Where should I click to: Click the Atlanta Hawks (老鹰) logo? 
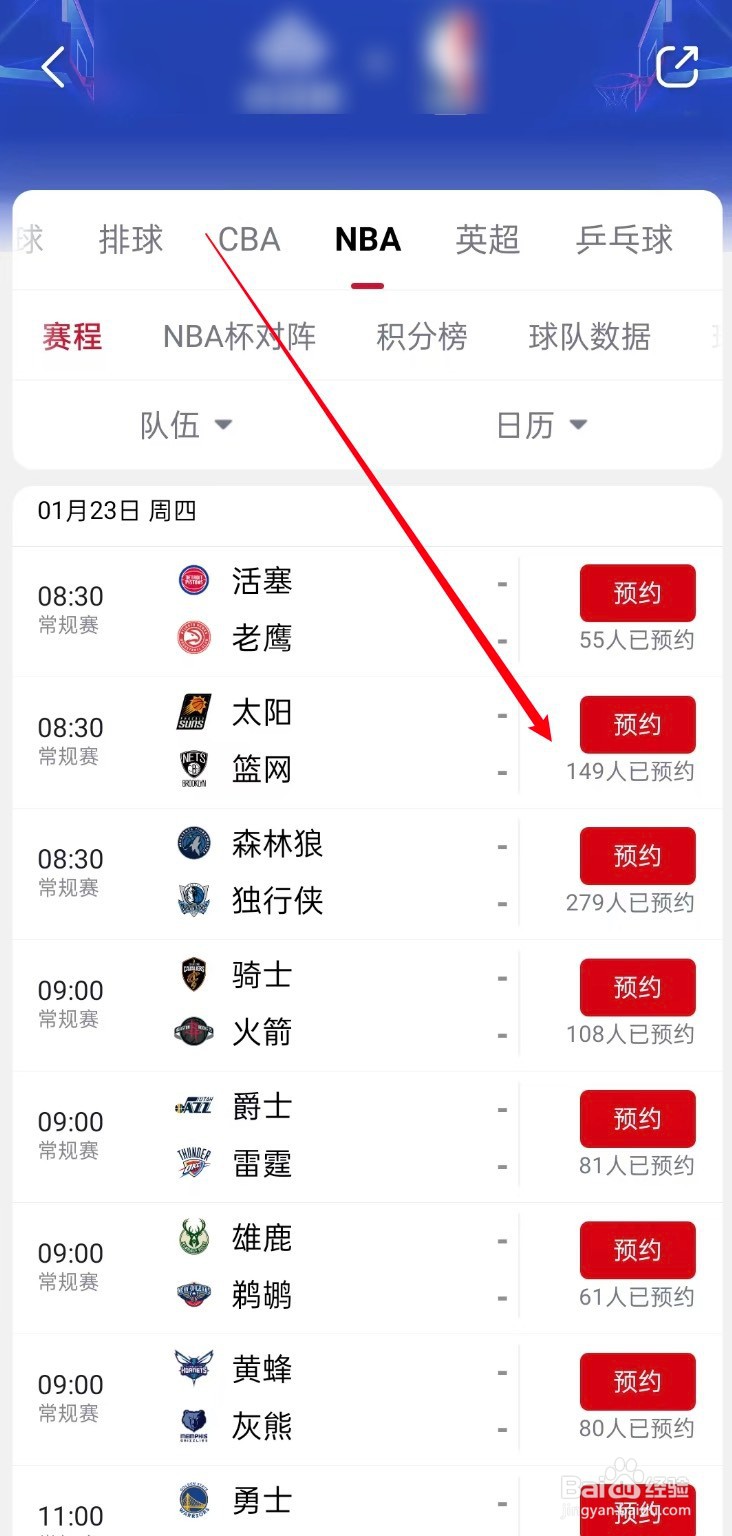192,638
